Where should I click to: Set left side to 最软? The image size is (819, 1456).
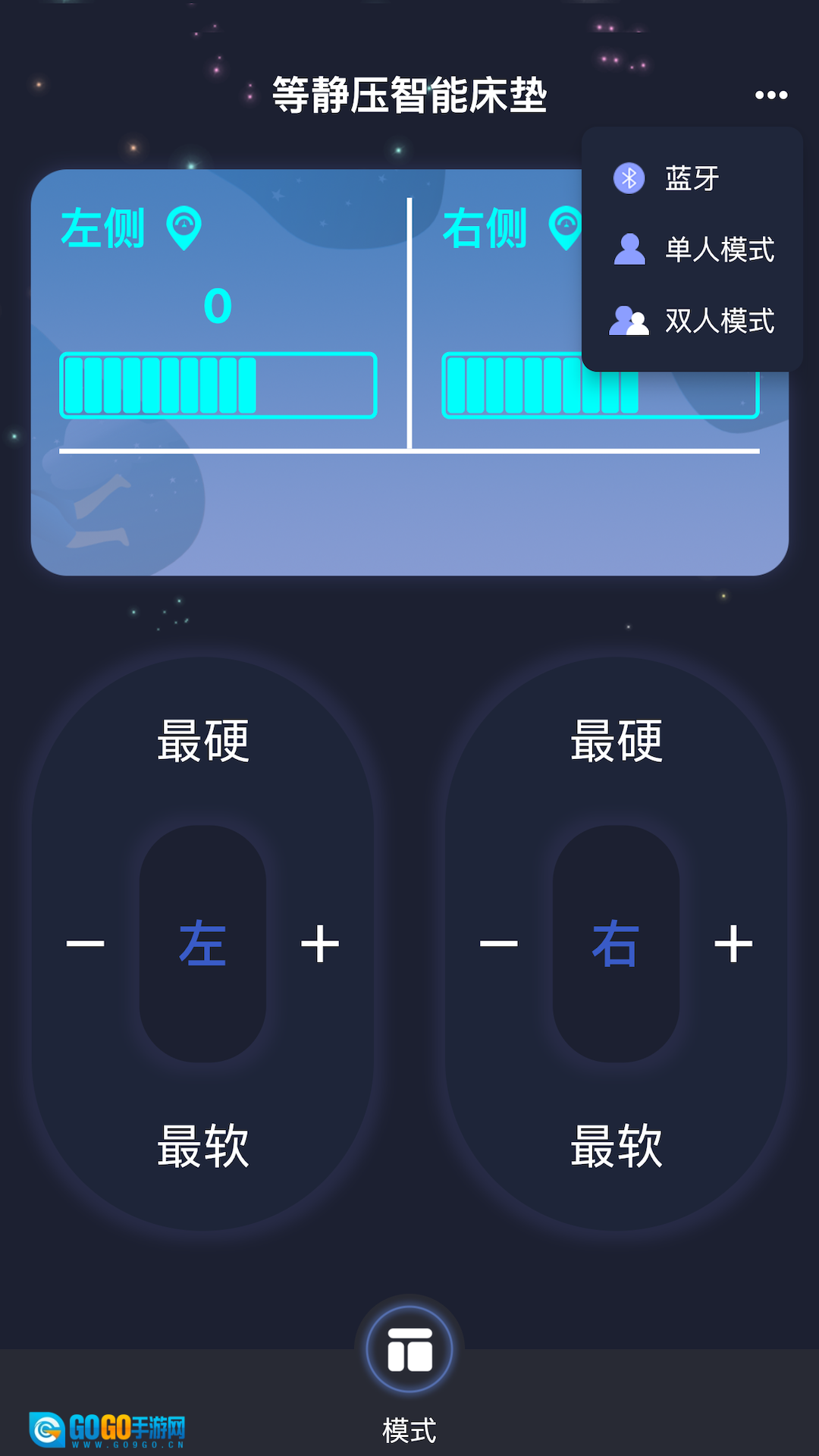tap(203, 1145)
